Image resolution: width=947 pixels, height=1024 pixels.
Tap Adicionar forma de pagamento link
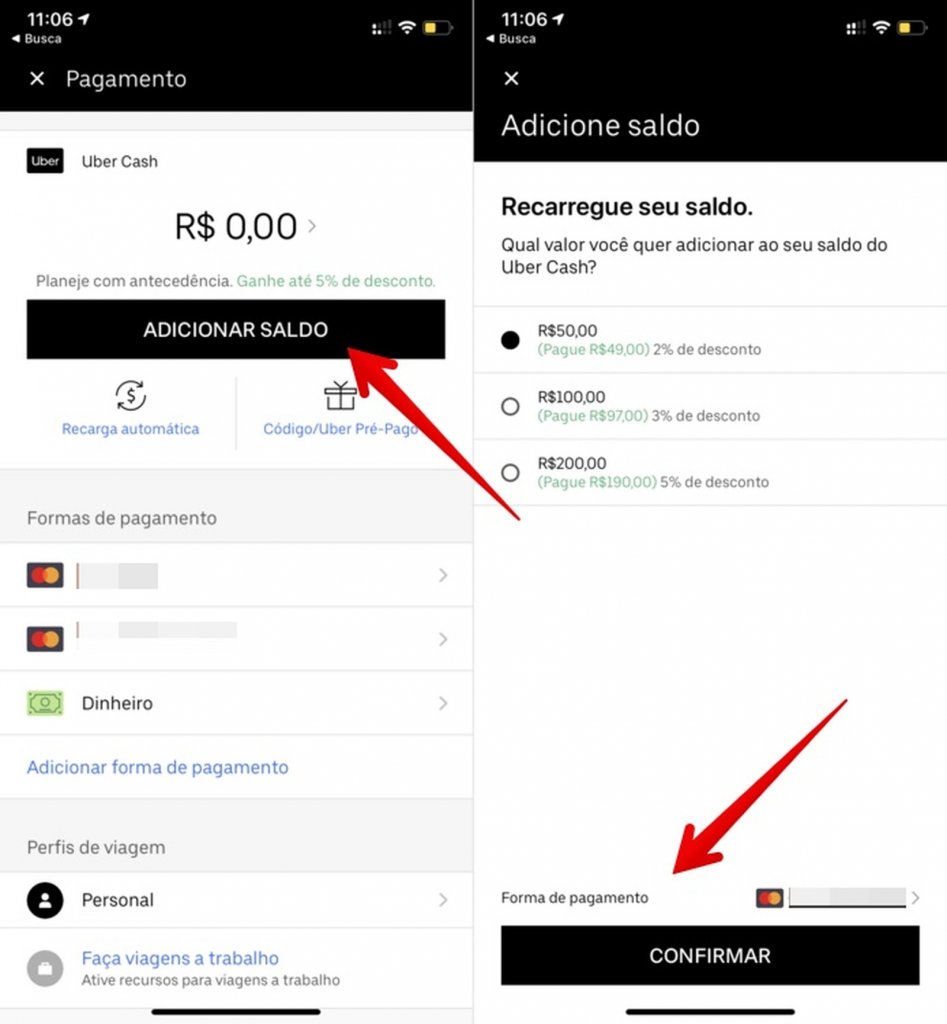(157, 767)
